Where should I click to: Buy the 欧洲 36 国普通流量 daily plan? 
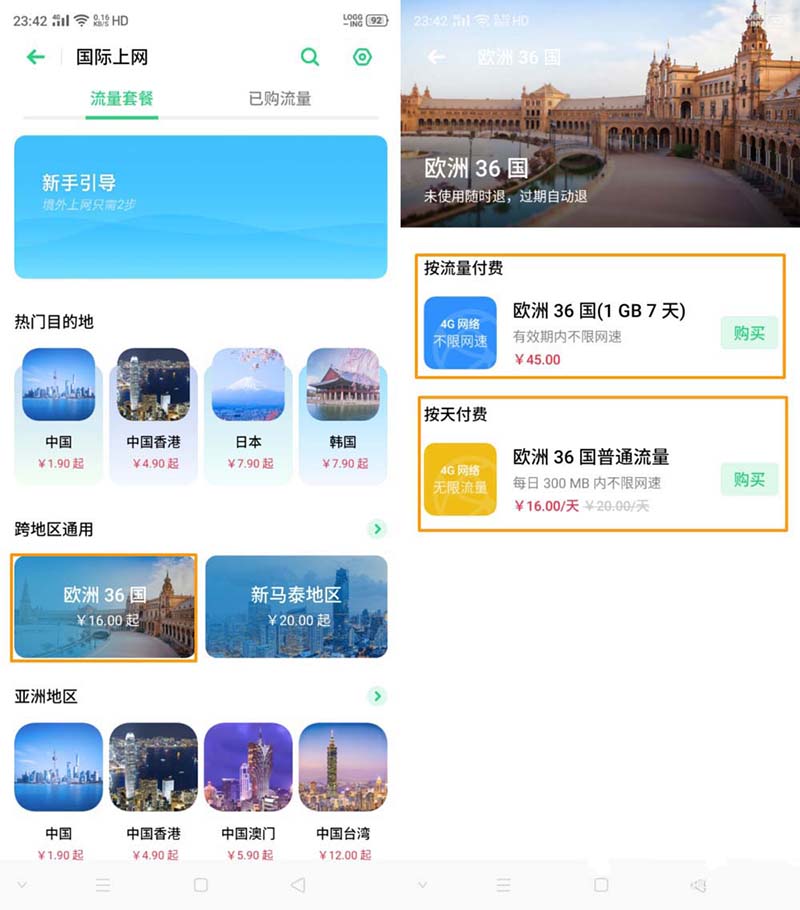pos(748,480)
